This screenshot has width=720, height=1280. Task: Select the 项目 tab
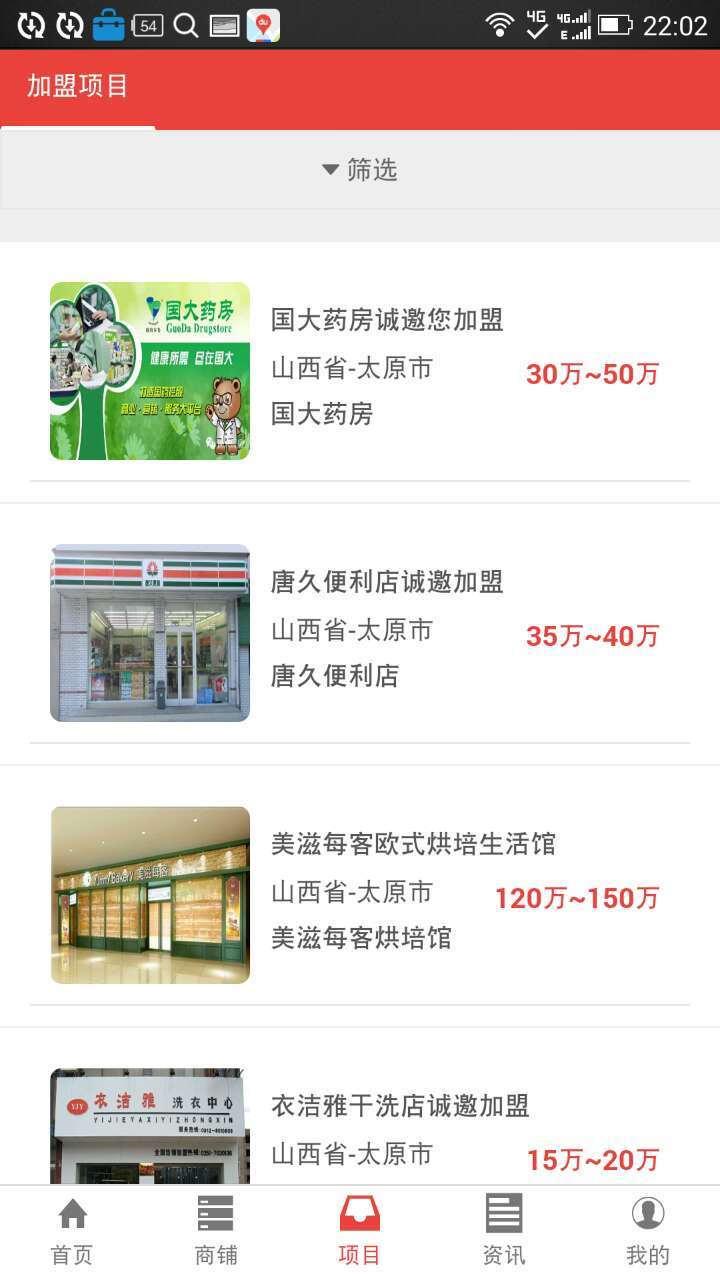click(x=360, y=1232)
